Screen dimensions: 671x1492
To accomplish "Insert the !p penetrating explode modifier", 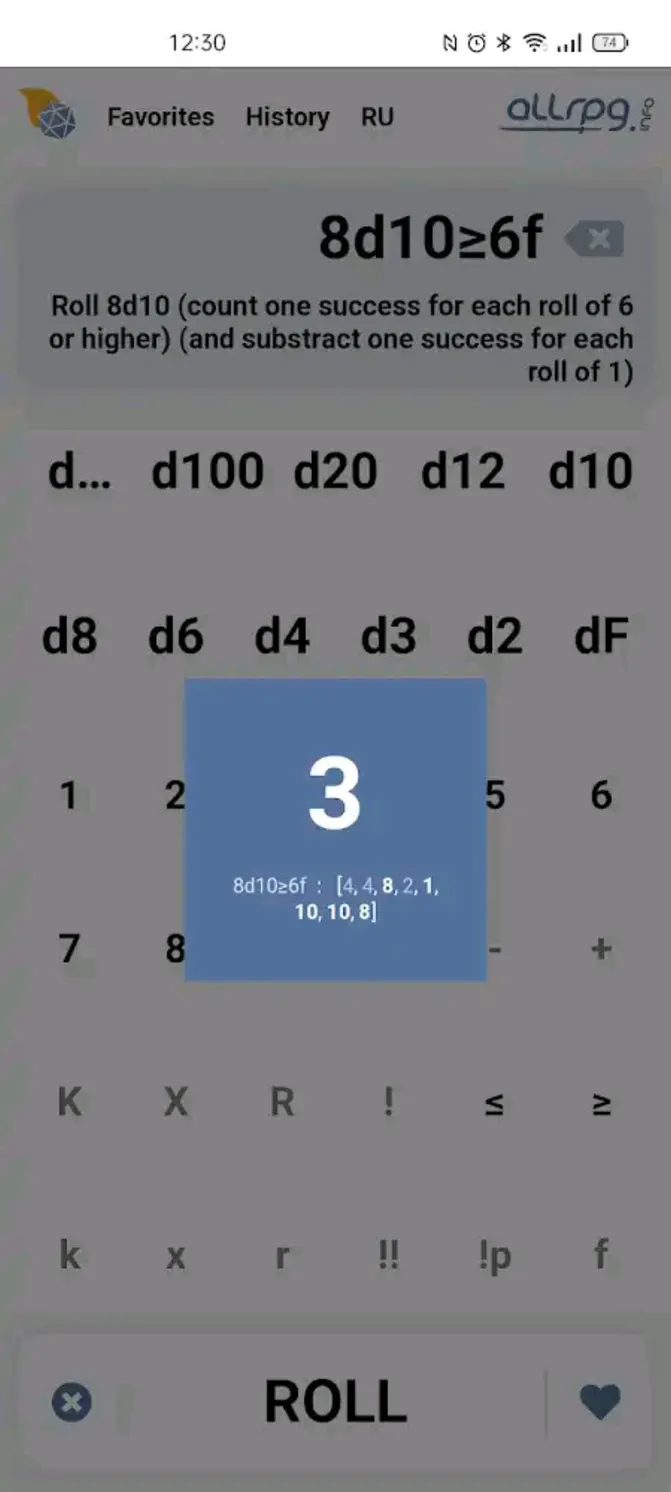I will coord(495,1256).
